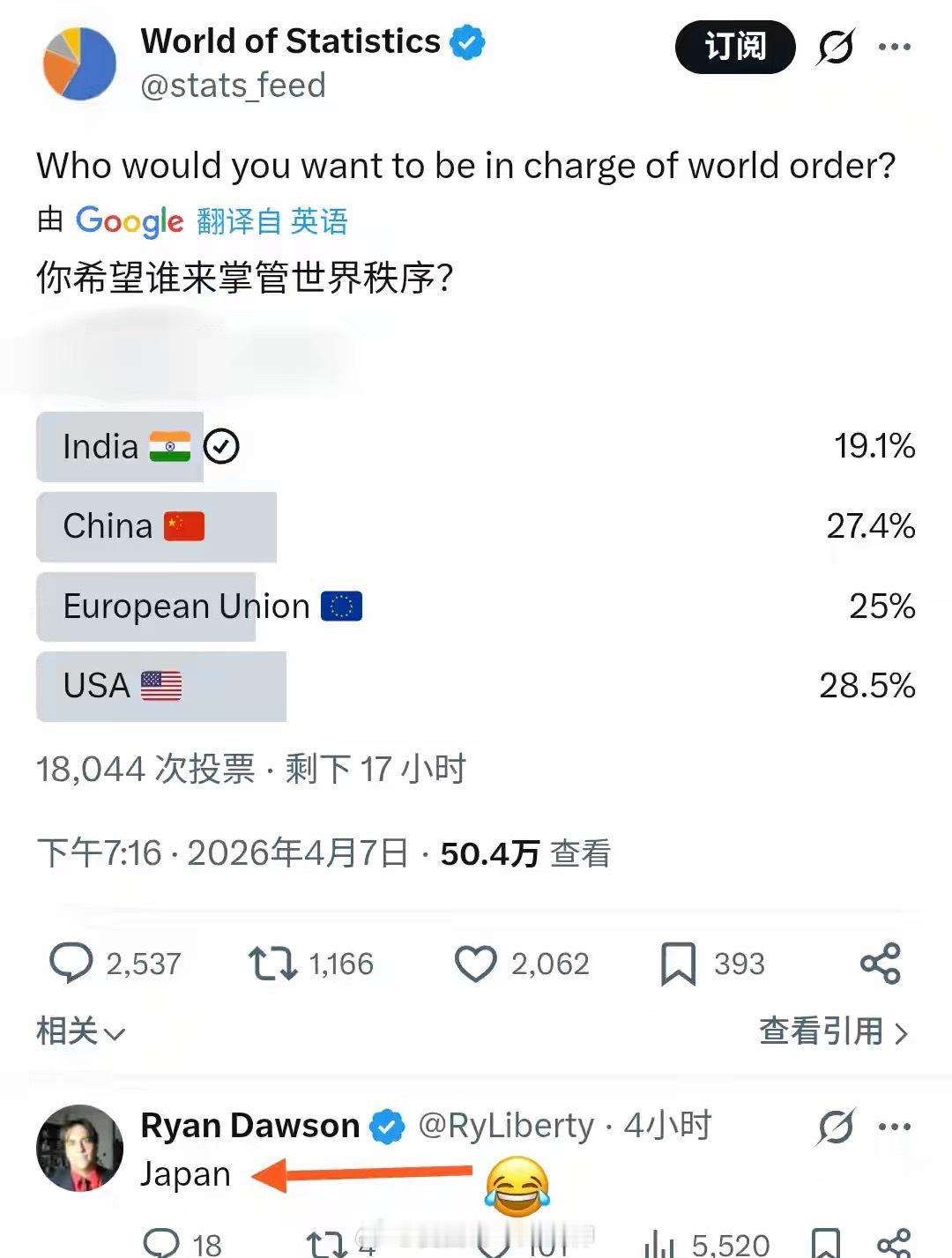Expand the 相关 related dropdown
952x1258 pixels.
tap(81, 1030)
